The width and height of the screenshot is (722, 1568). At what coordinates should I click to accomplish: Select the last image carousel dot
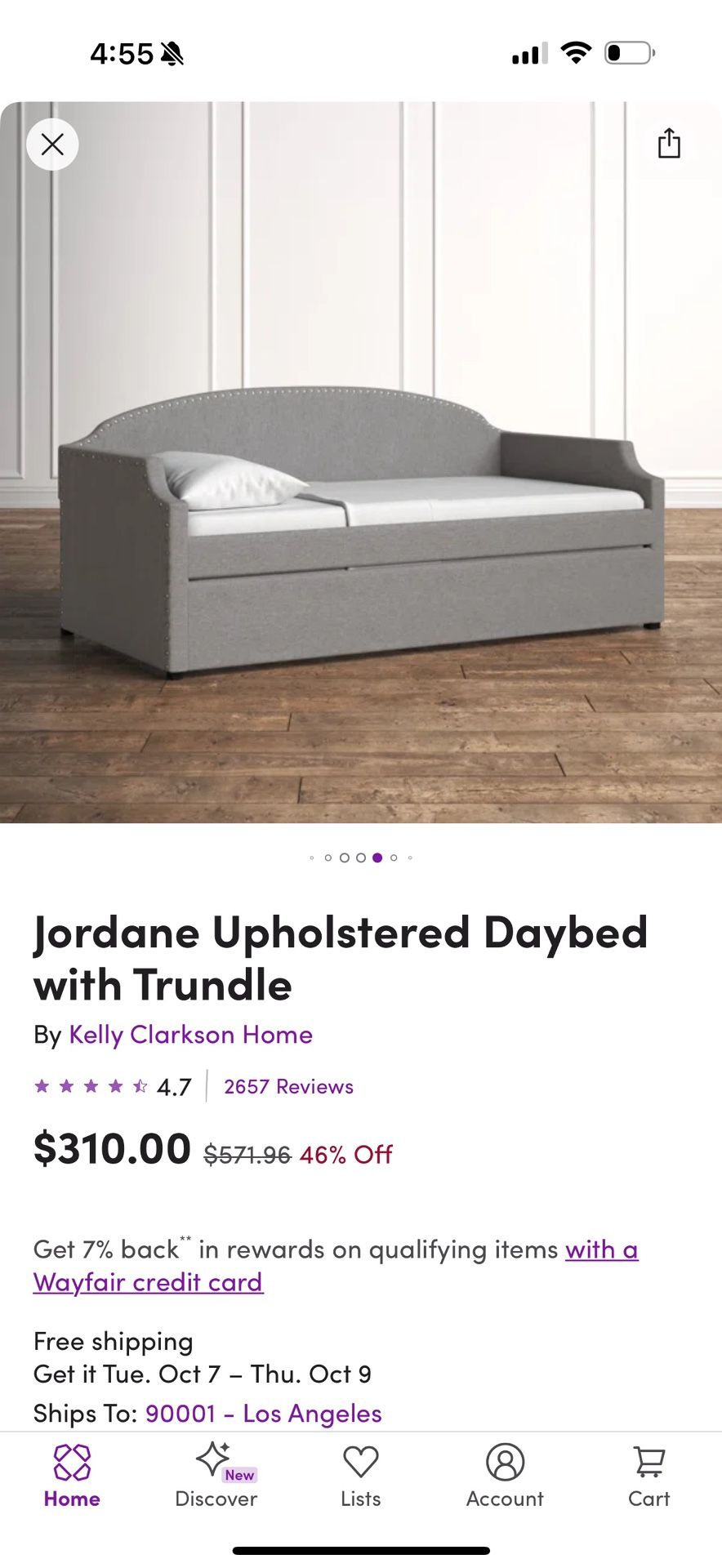(410, 857)
